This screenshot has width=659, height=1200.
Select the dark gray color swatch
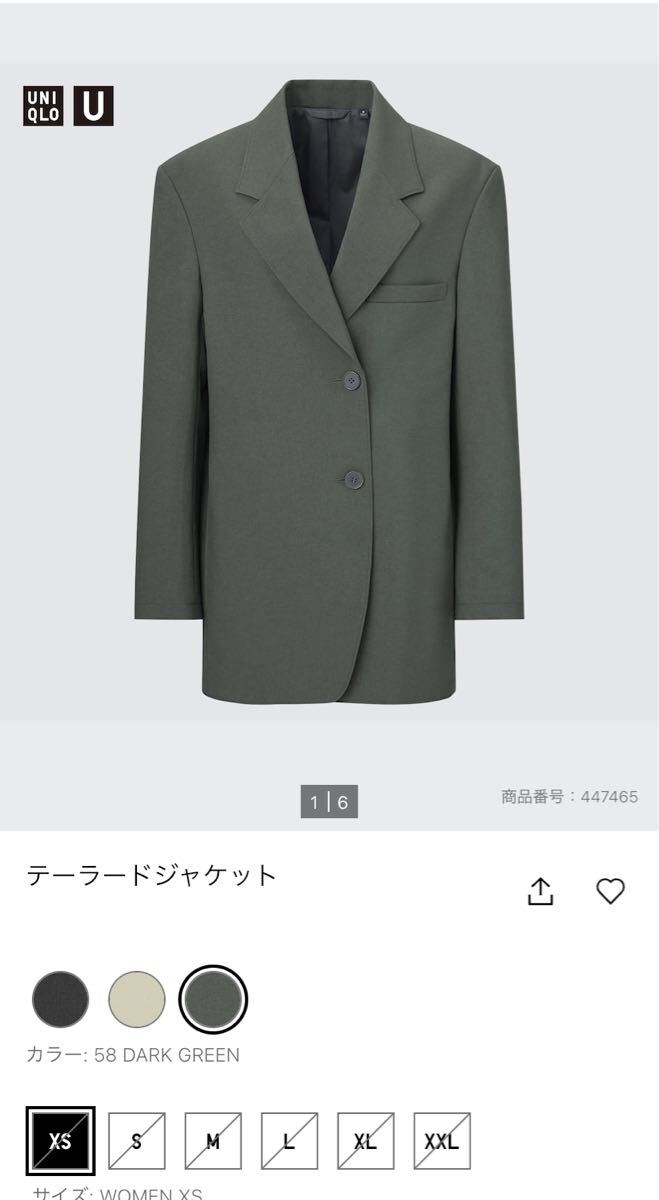(60, 999)
